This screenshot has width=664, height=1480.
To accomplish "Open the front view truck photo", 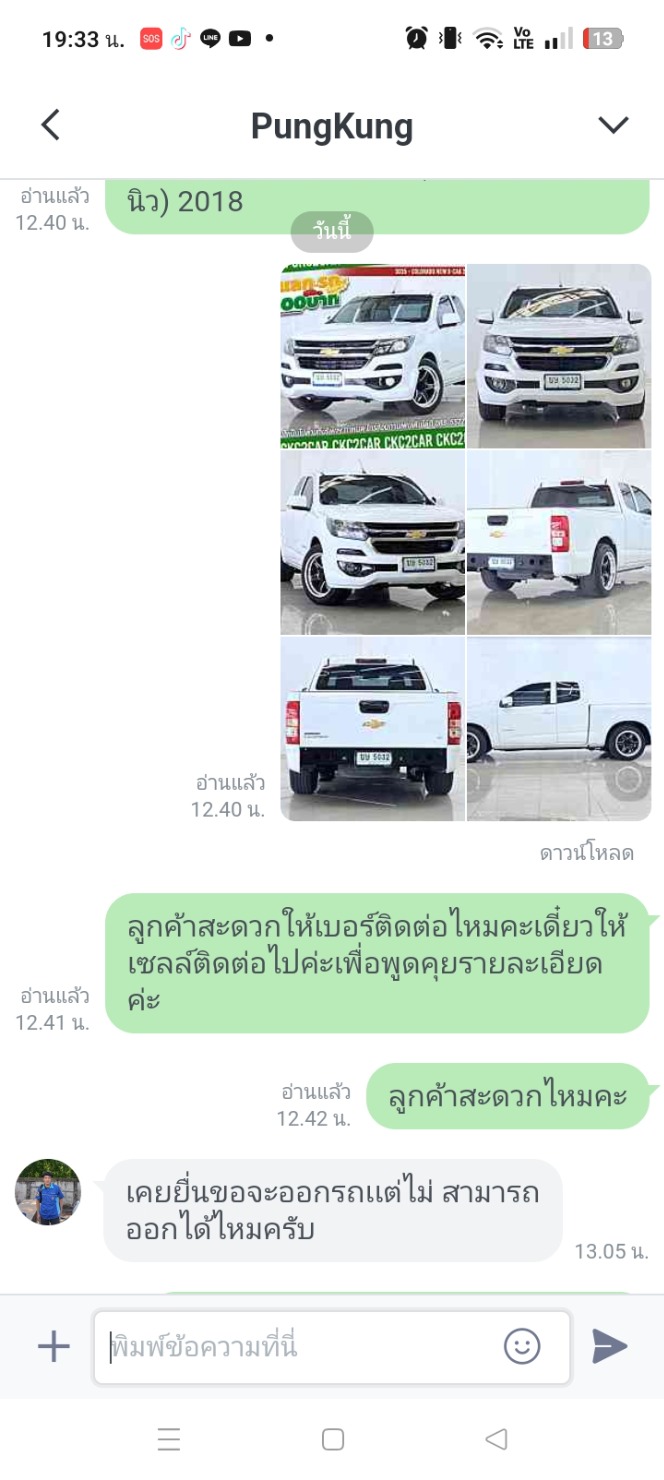I will [559, 355].
